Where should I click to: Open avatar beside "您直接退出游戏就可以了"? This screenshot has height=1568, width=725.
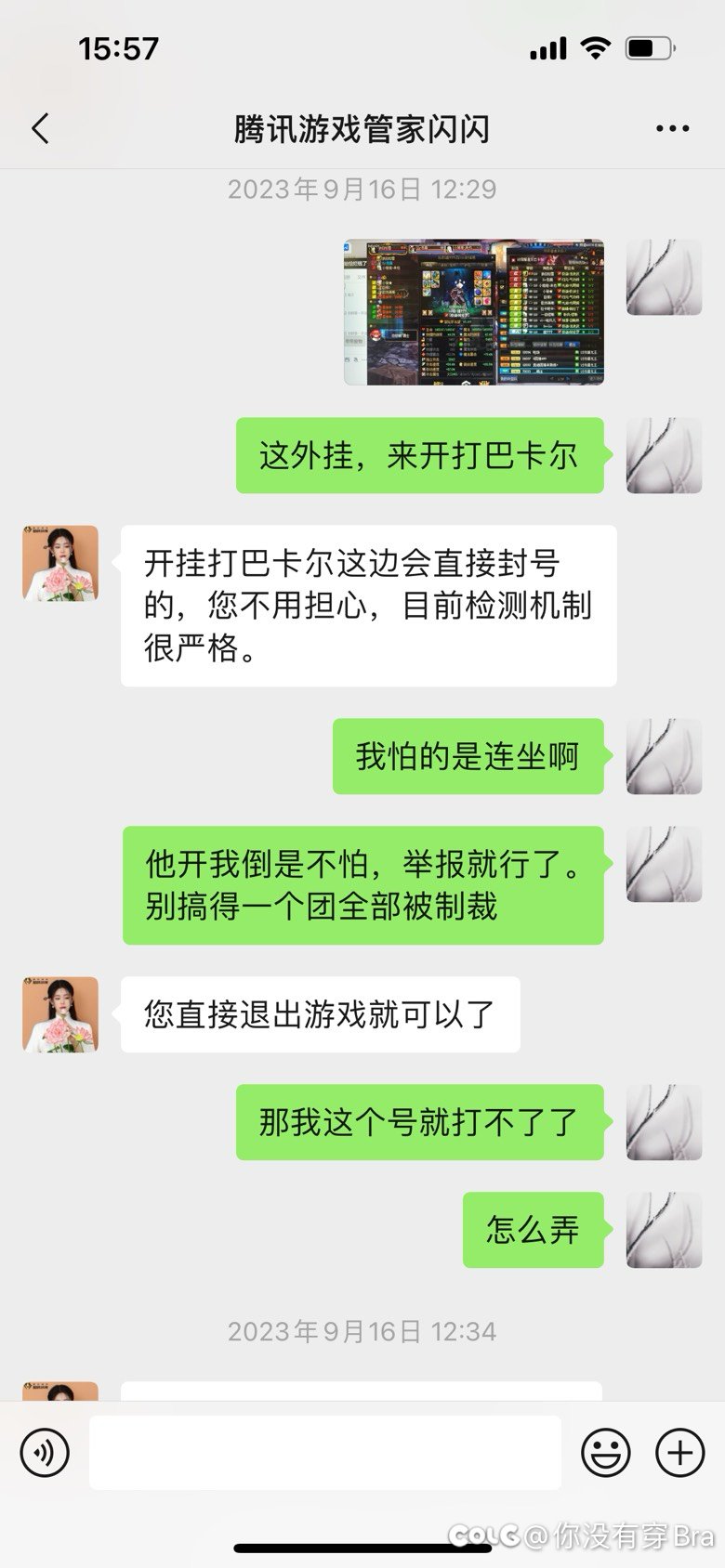coord(60,1014)
